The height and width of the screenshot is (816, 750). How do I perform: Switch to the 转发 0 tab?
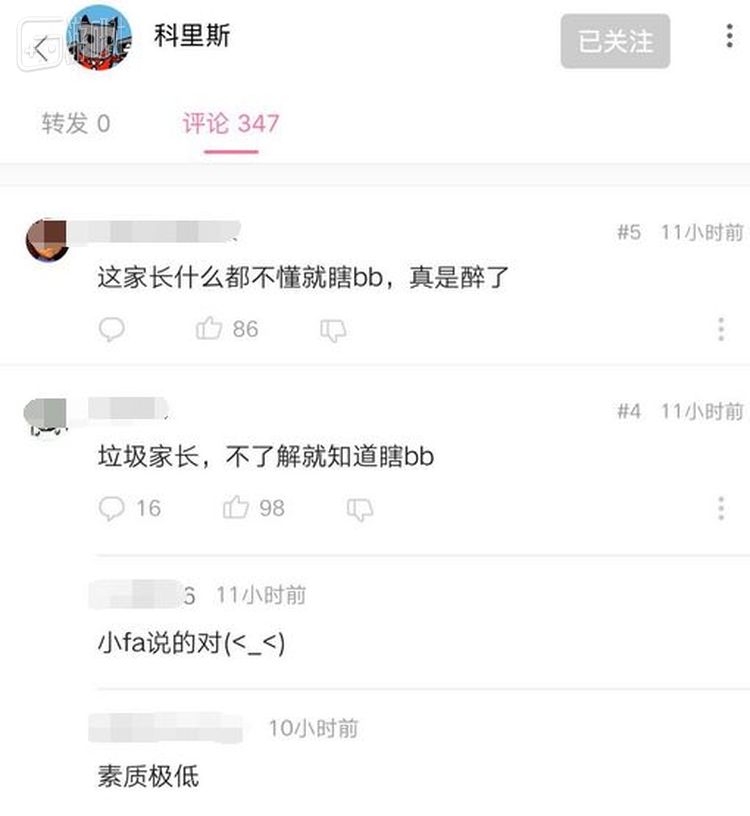pos(76,124)
